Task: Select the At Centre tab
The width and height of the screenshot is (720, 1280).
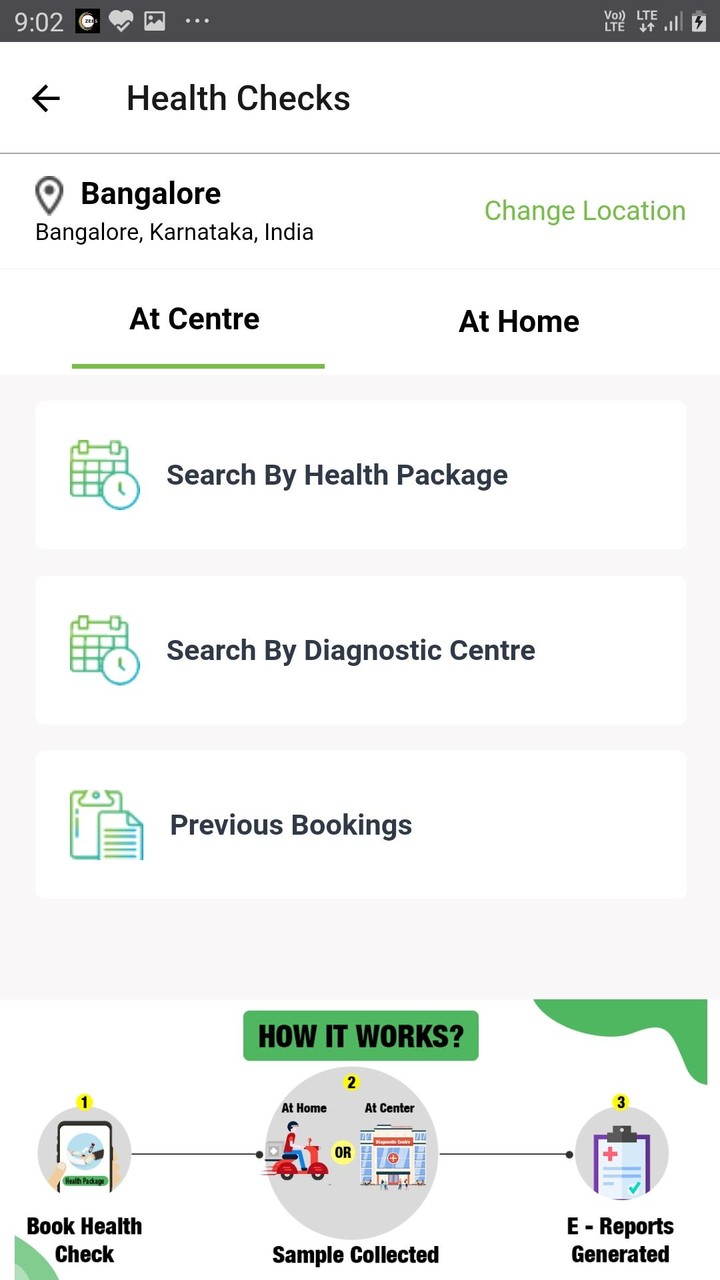Action: pos(194,321)
